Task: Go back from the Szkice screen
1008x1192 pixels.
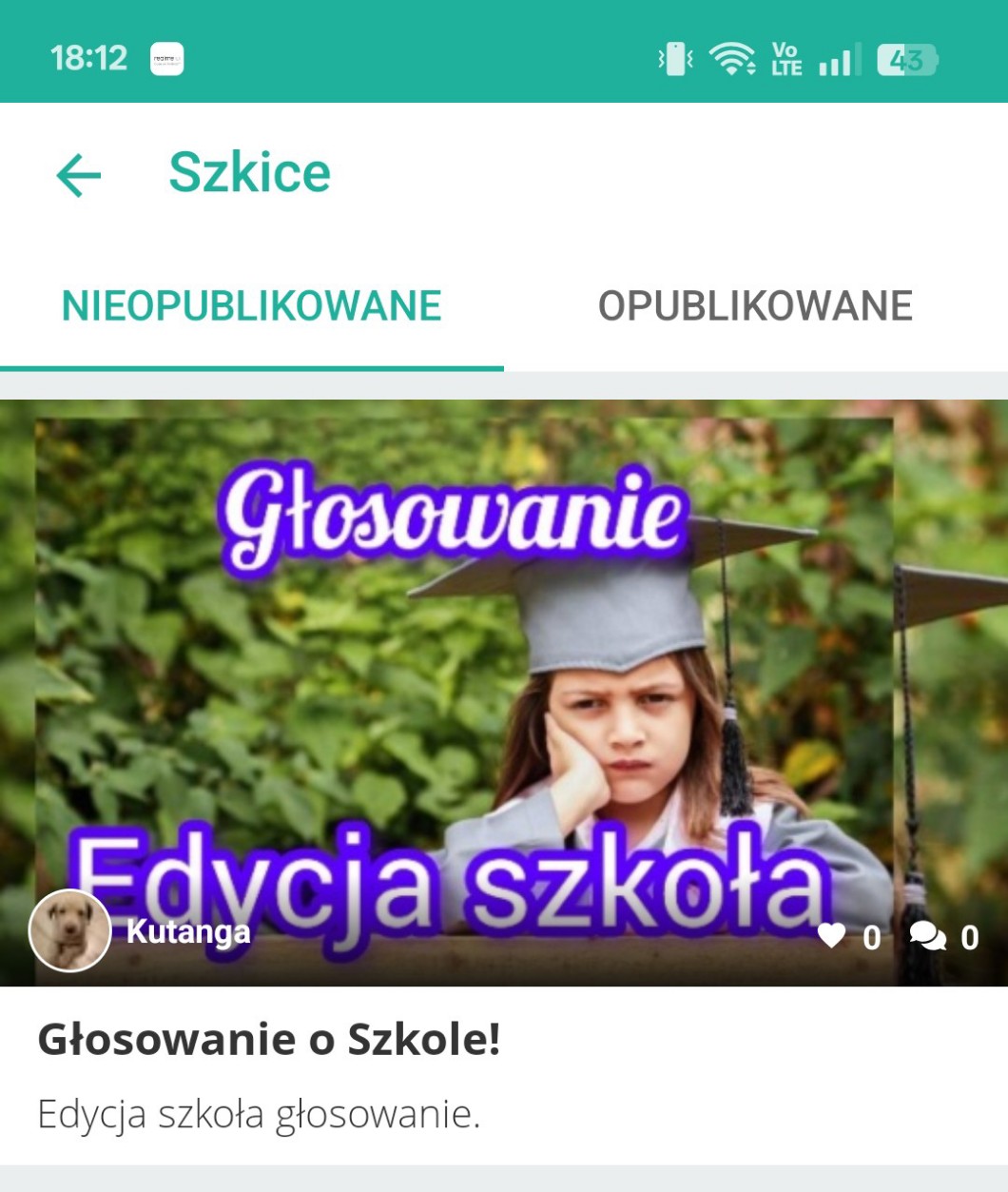Action: tap(78, 175)
